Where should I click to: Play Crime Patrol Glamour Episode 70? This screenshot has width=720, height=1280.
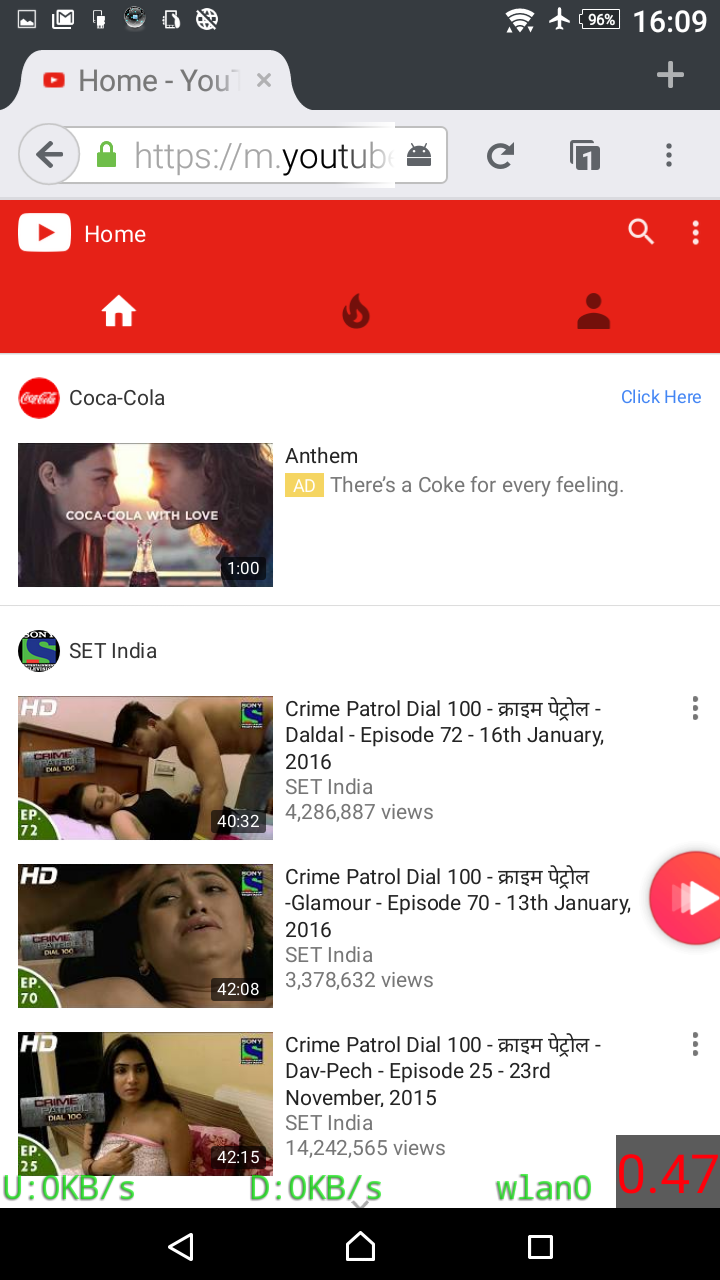coord(146,936)
